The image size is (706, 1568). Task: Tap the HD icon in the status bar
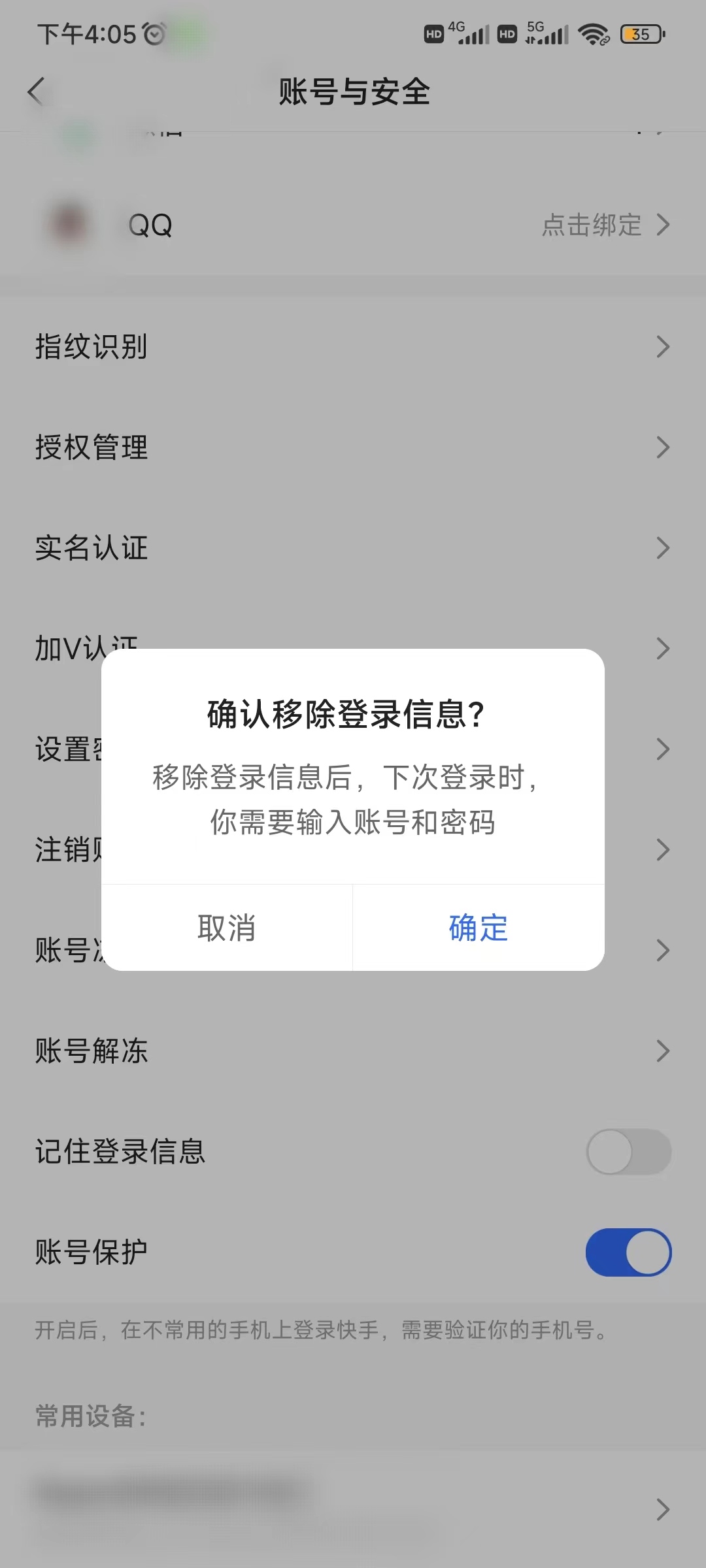tap(434, 33)
